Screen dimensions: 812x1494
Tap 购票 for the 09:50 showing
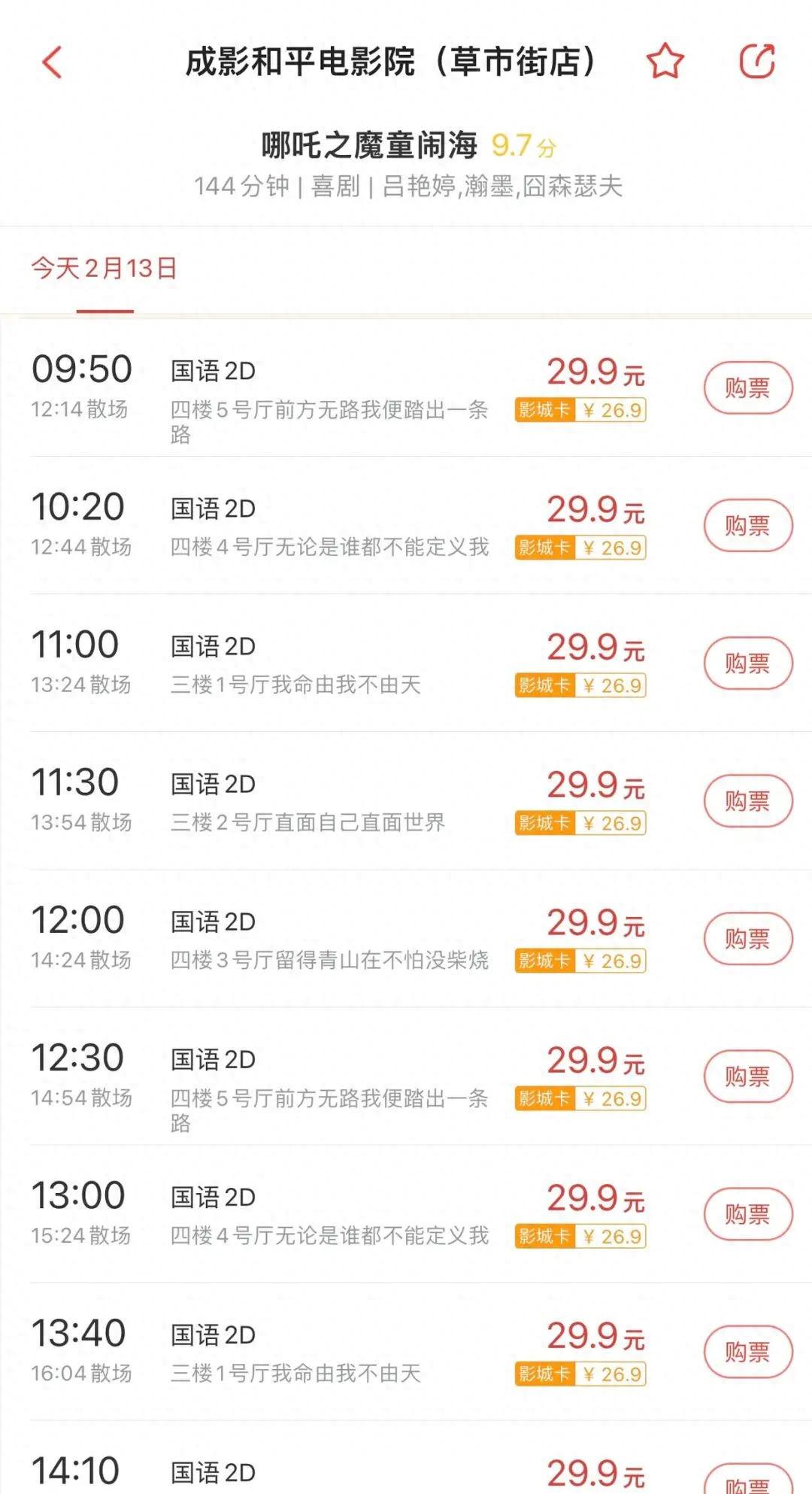[748, 388]
